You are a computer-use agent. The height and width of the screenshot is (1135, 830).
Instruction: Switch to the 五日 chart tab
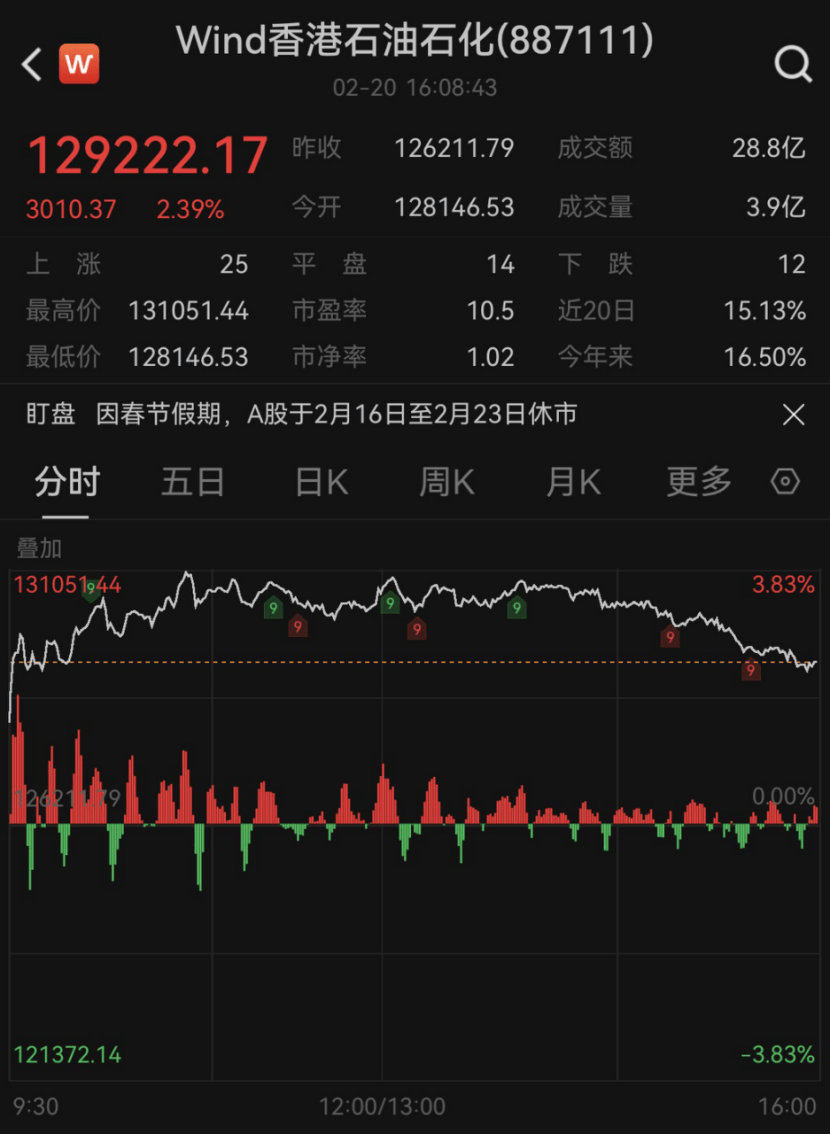pos(193,483)
